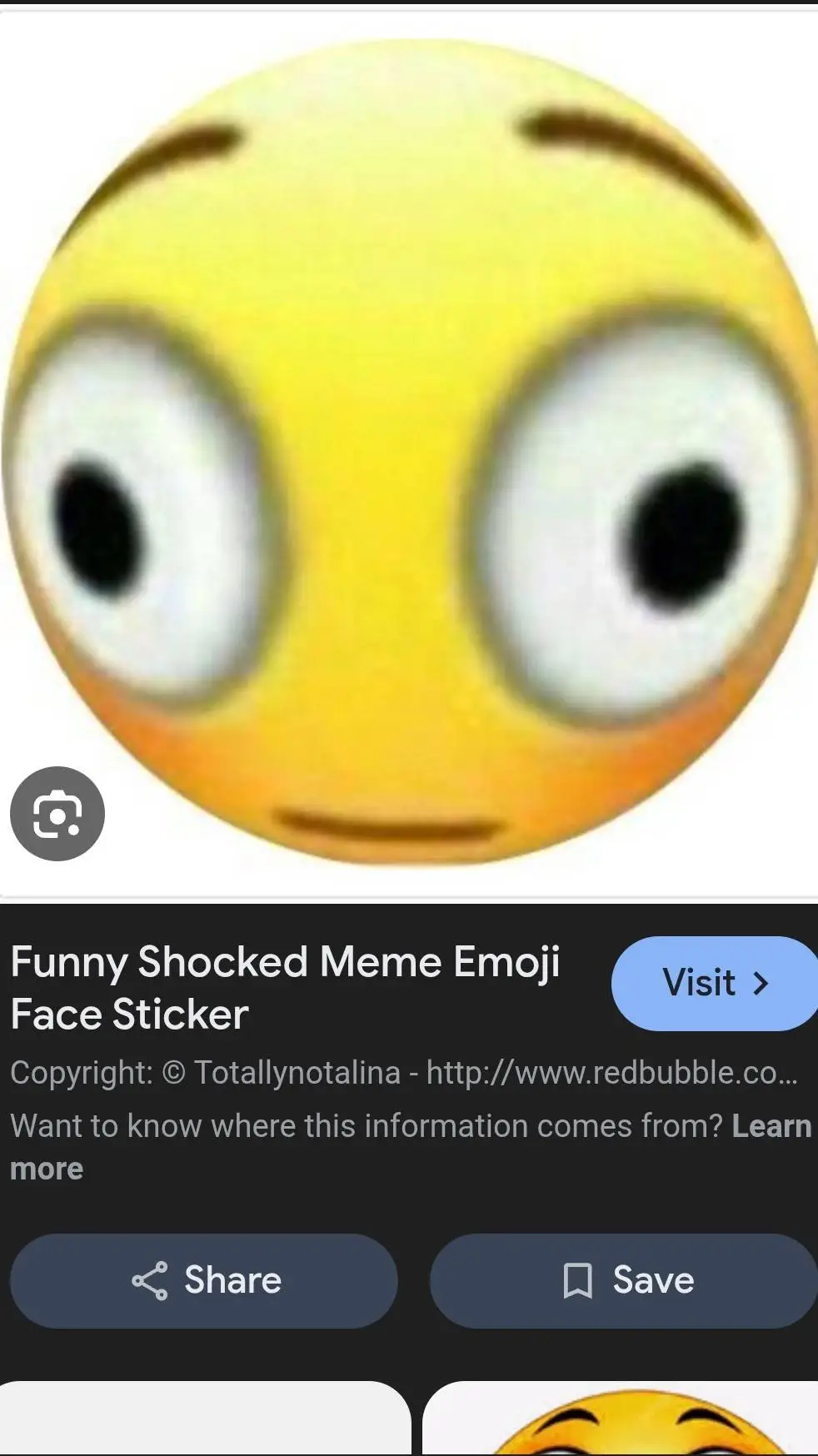This screenshot has width=818, height=1456.
Task: Save the image to collections
Action: [x=624, y=1280]
